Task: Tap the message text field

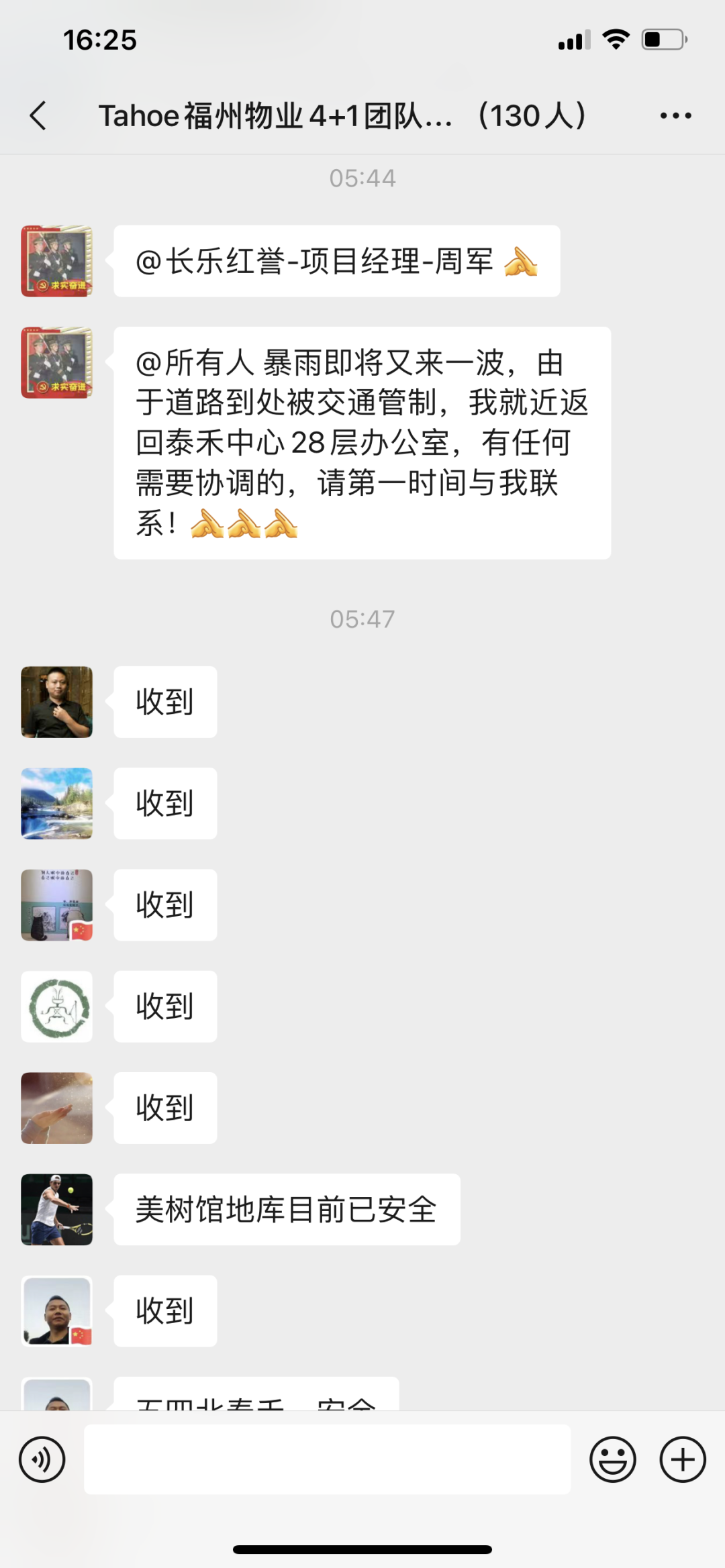Action: click(327, 1459)
